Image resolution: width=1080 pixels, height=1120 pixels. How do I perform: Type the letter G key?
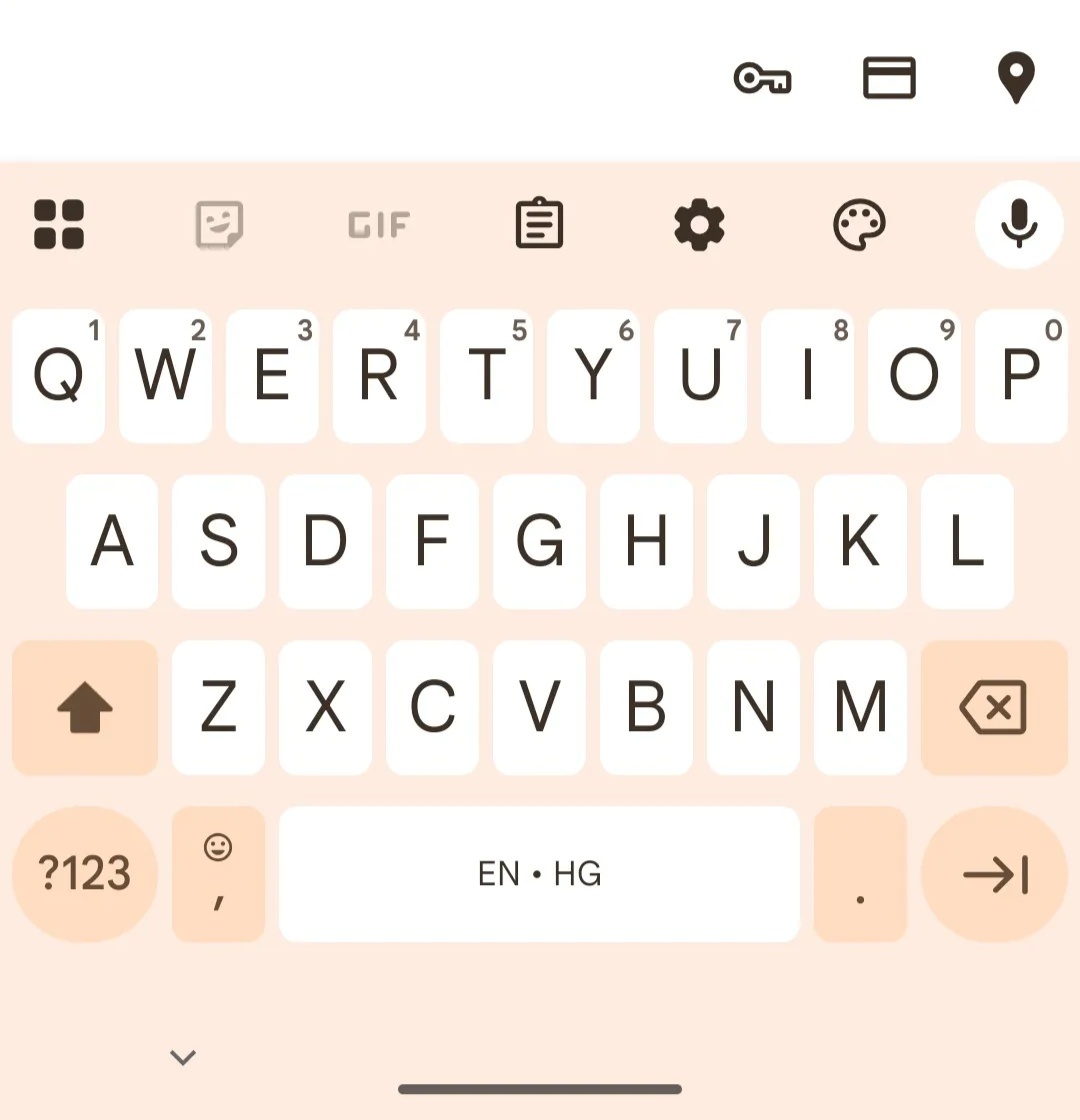pyautogui.click(x=539, y=541)
